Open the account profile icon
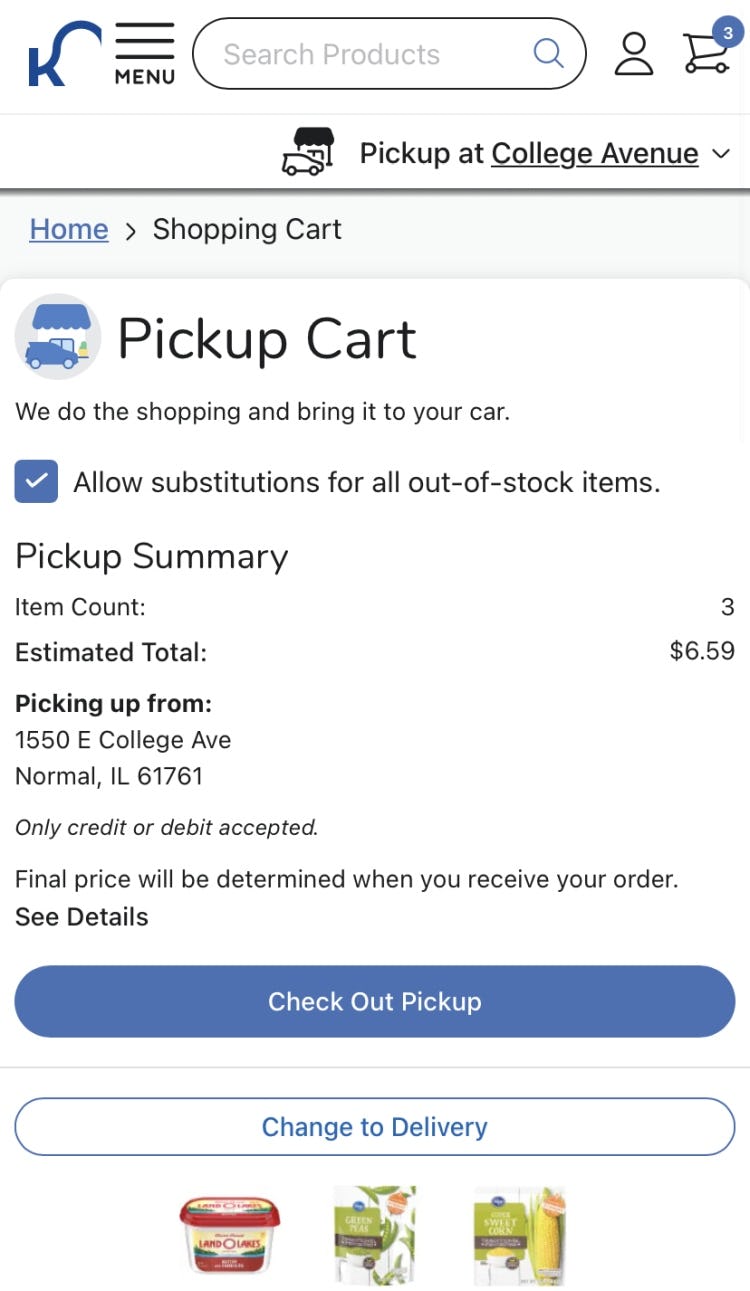The width and height of the screenshot is (750, 1291). point(633,54)
